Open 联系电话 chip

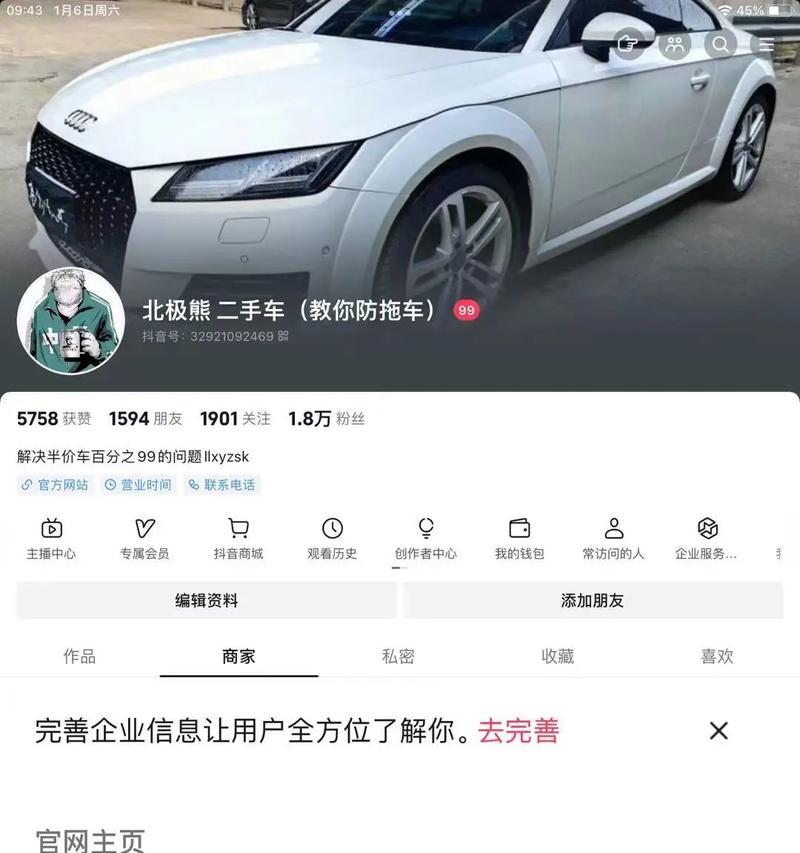point(222,484)
